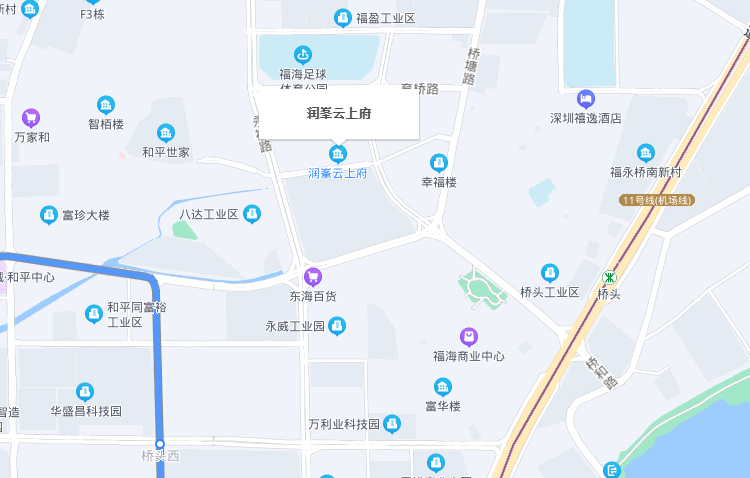750x478 pixels.
Task: Open the 桥头工业区 marker
Action: tap(550, 273)
